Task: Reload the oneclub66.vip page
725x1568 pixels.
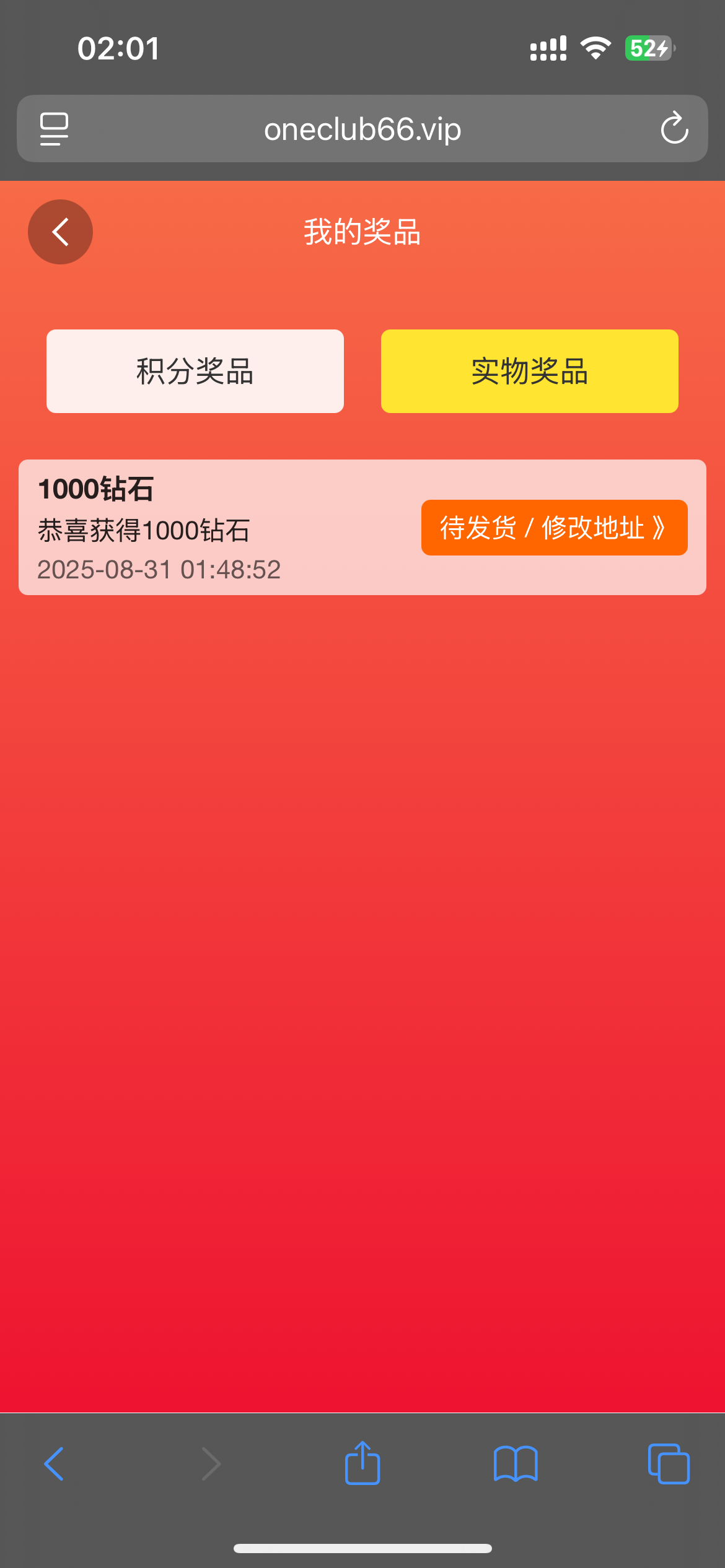Action: click(674, 129)
